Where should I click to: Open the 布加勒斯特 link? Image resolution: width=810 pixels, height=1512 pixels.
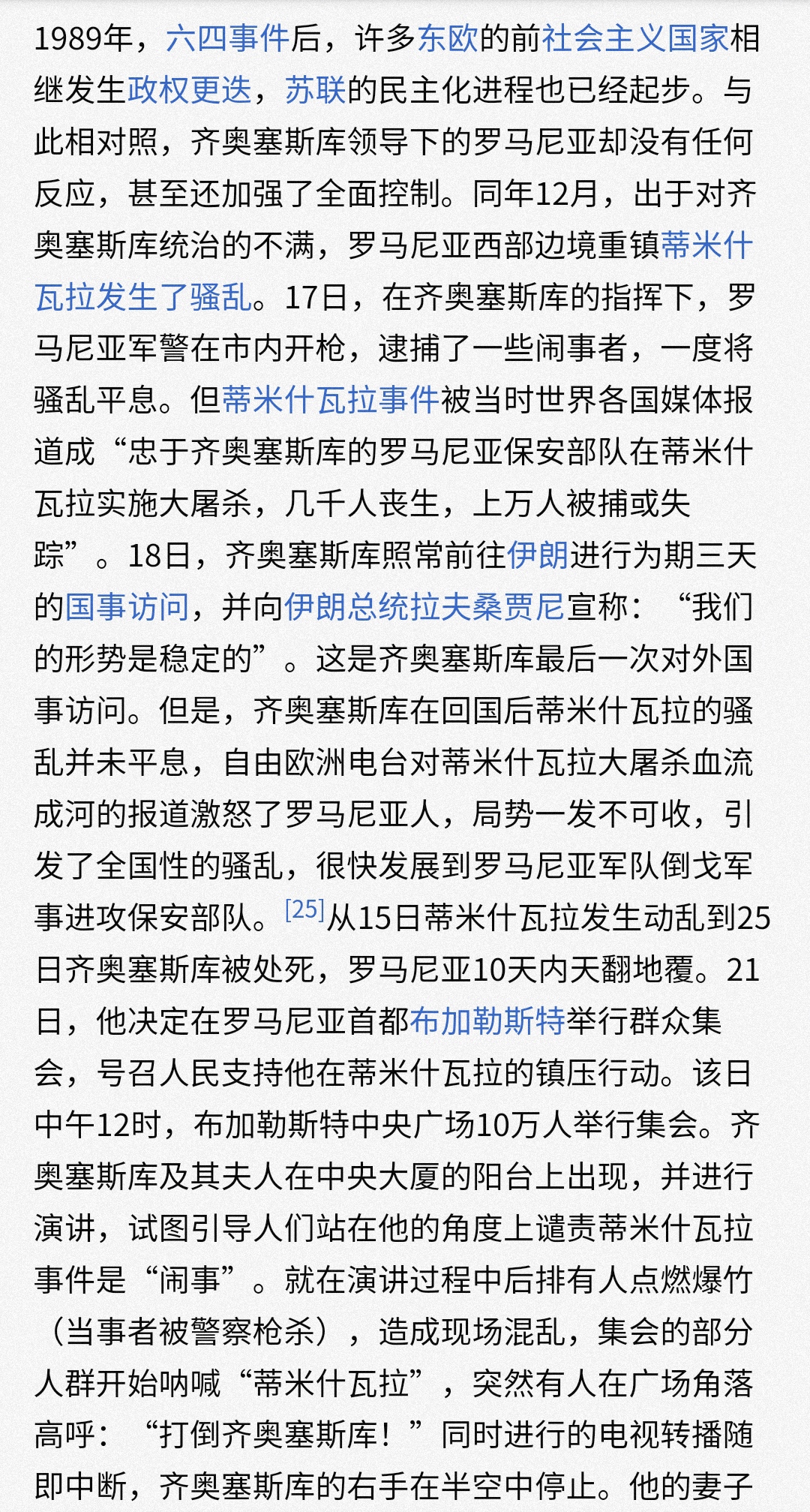pos(487,1021)
